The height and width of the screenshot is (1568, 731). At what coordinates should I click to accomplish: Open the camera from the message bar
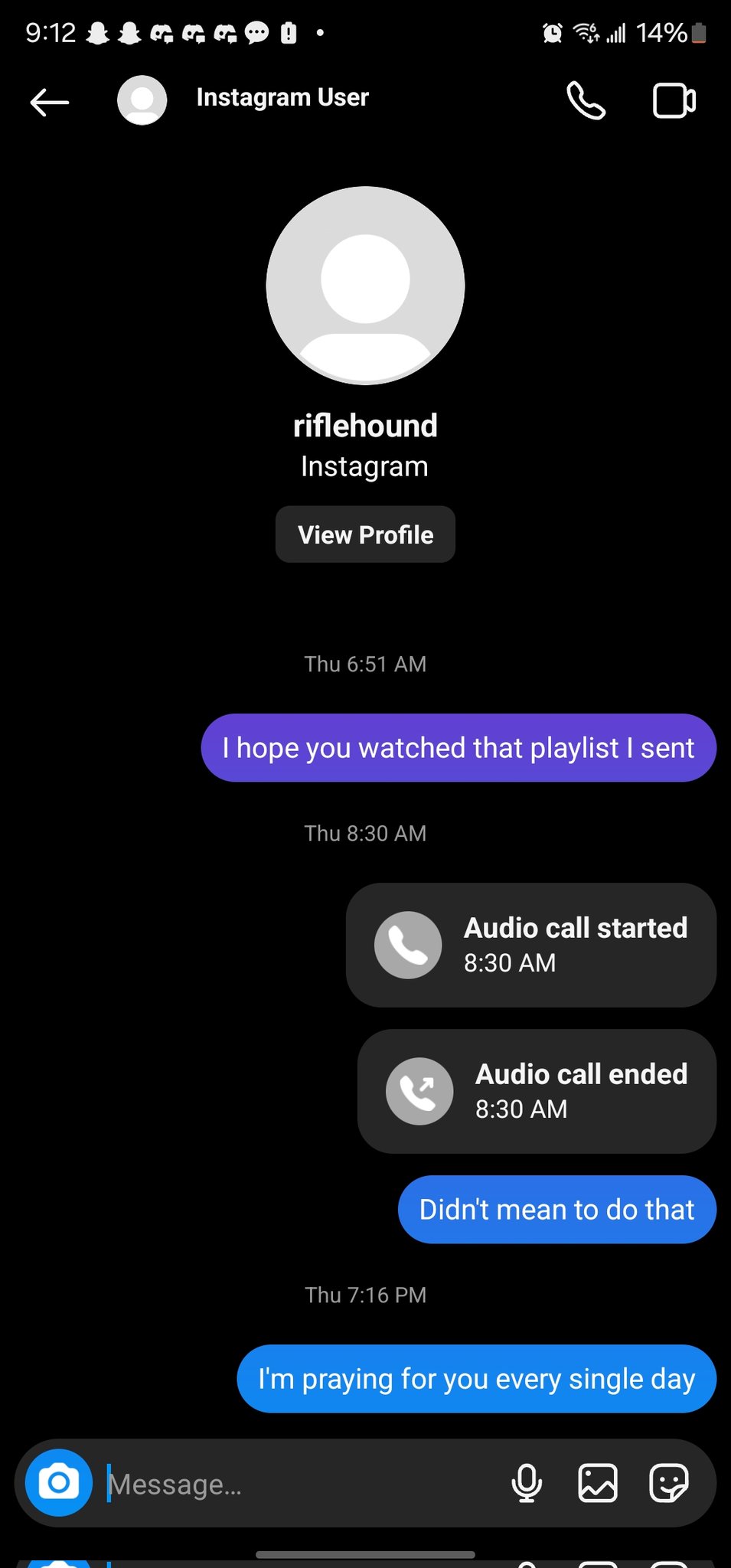tap(59, 1483)
